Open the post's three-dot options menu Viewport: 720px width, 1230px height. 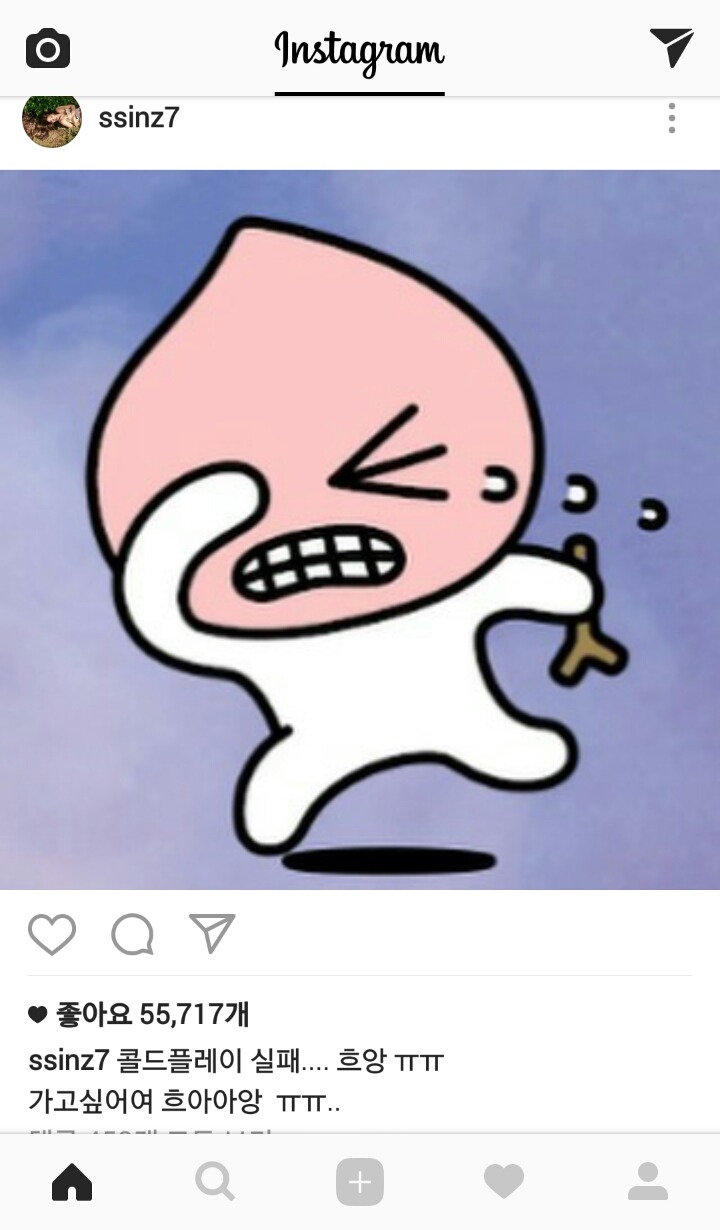[671, 118]
